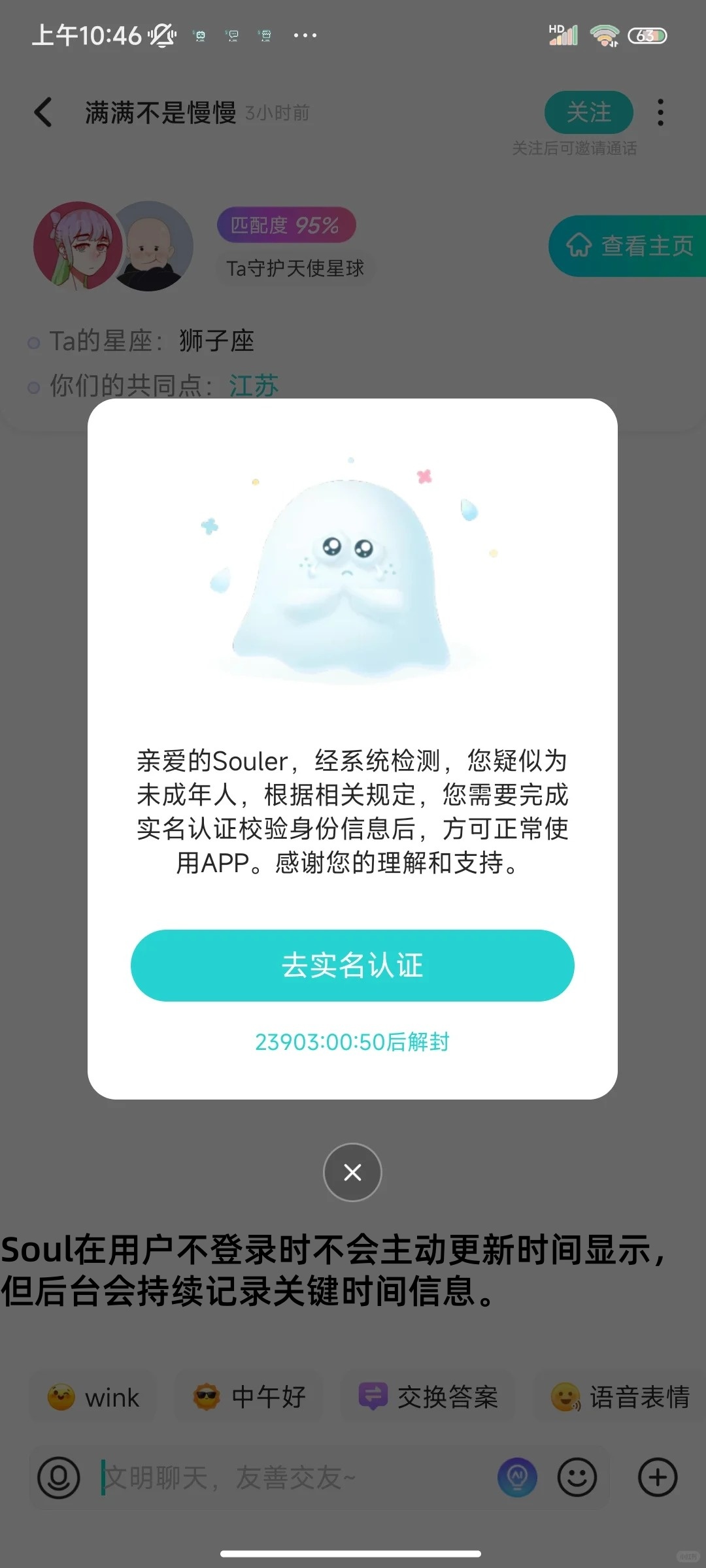Open the emoji picker
706x1568 pixels.
577,1477
